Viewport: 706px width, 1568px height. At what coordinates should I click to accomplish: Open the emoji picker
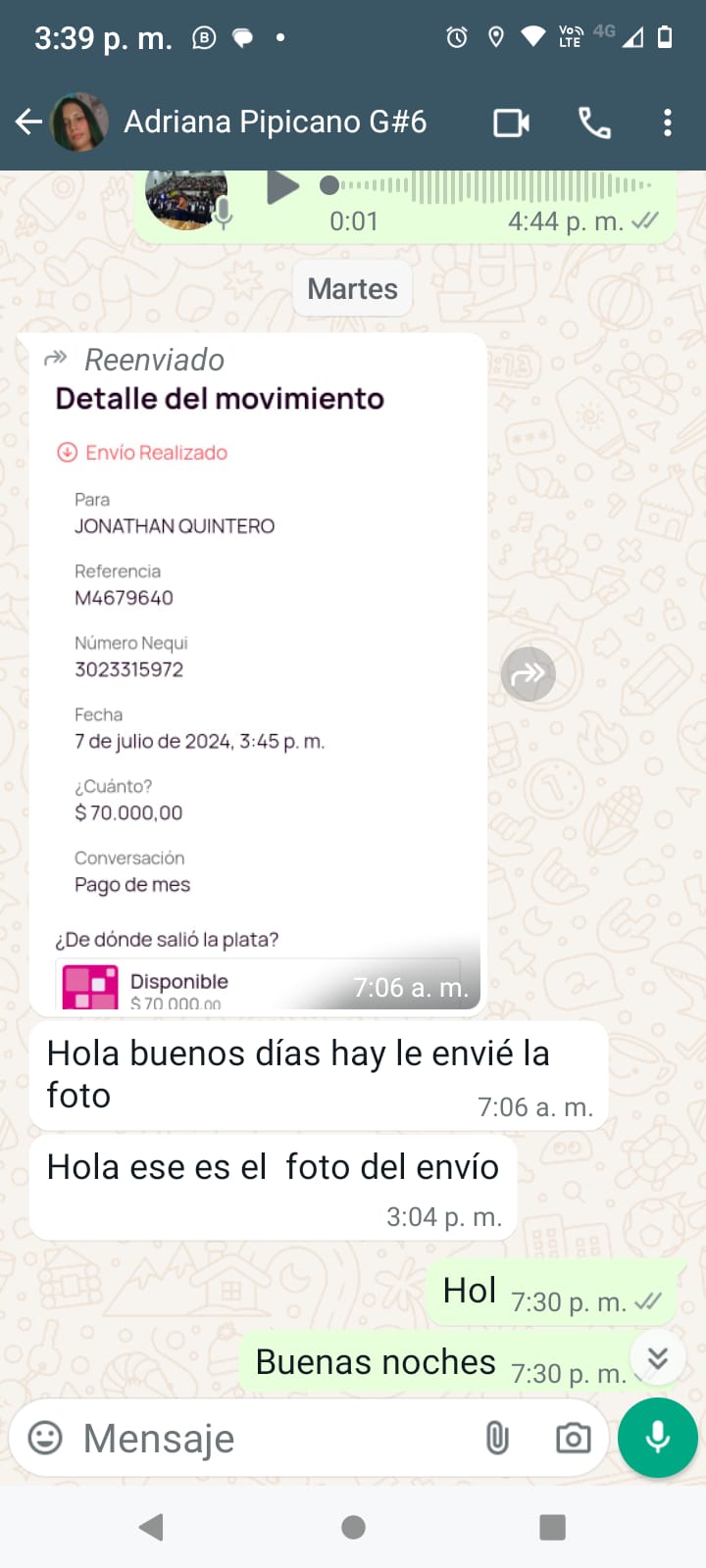(45, 1438)
